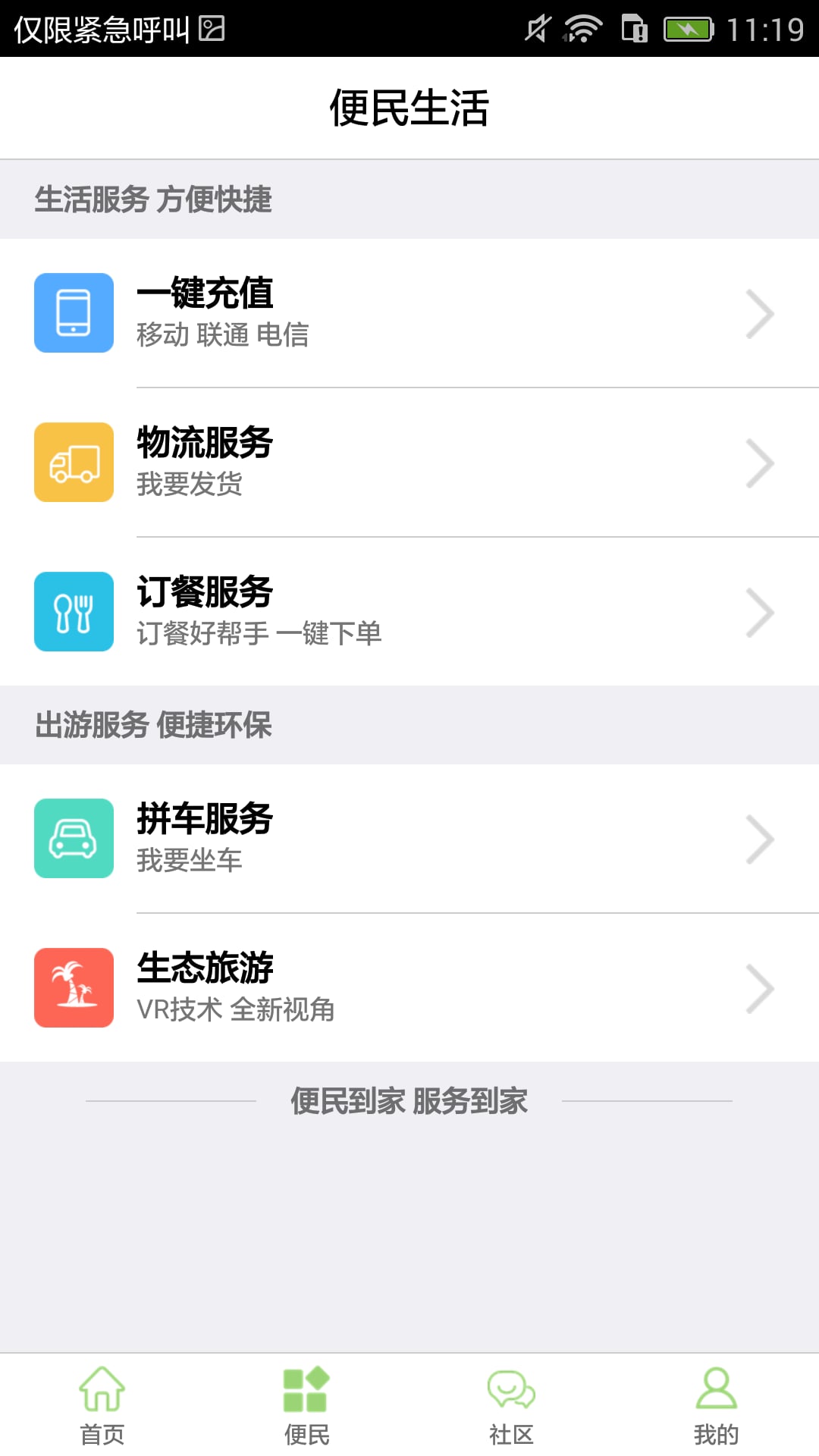Image resolution: width=819 pixels, height=1456 pixels.
Task: Go to the 社区 community tab
Action: click(512, 1405)
